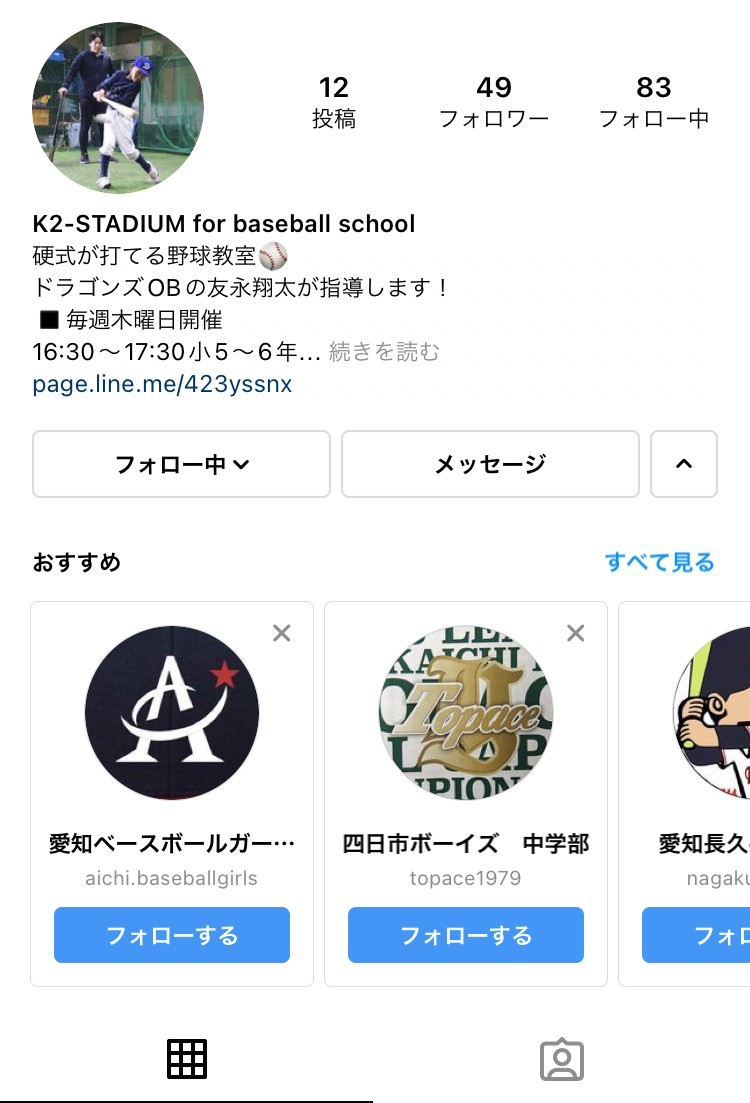View the 83 following list
Viewport: 750px width, 1103px height.
click(x=653, y=102)
